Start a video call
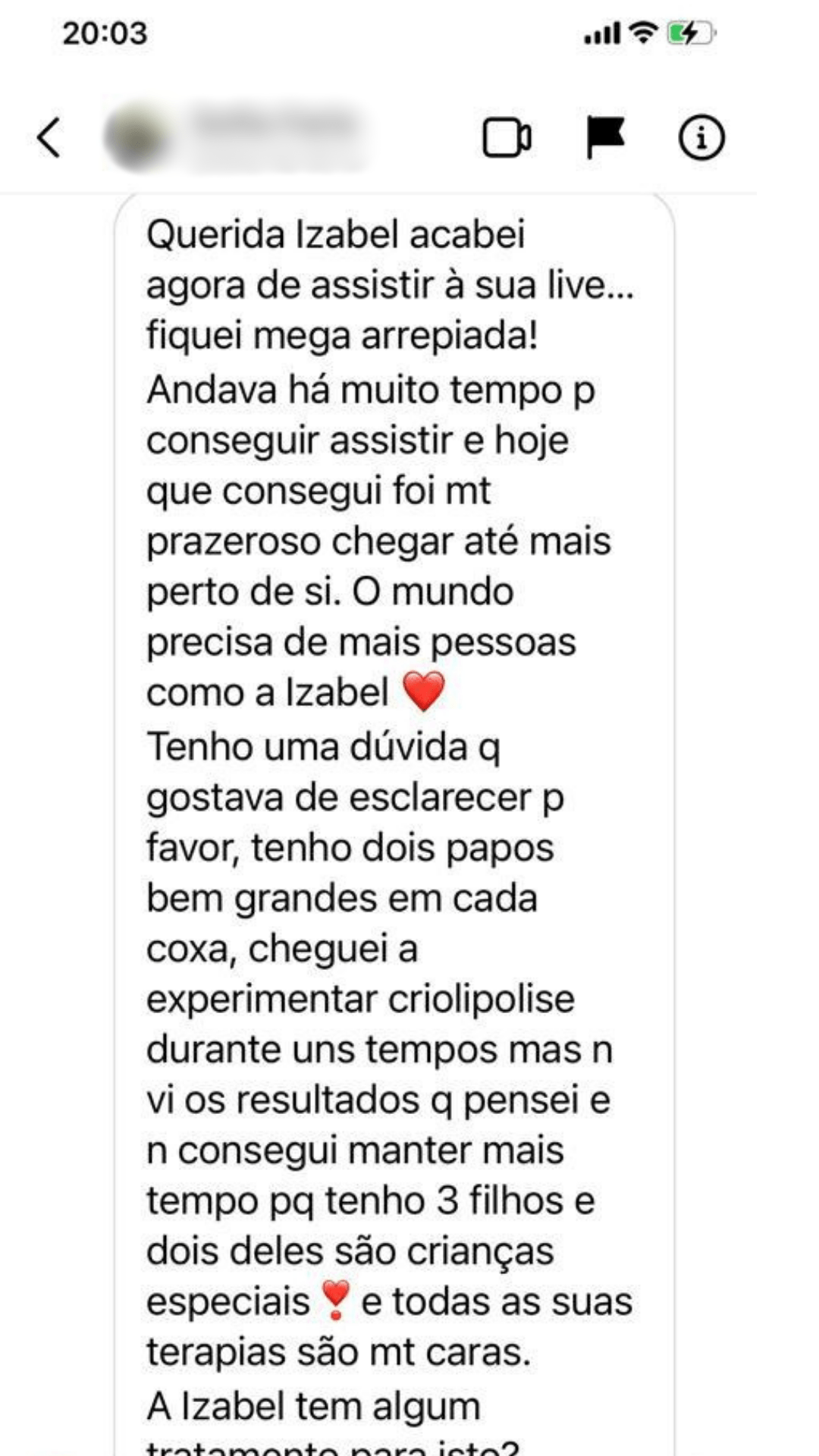Screen dimensions: 819x1456 [507, 138]
